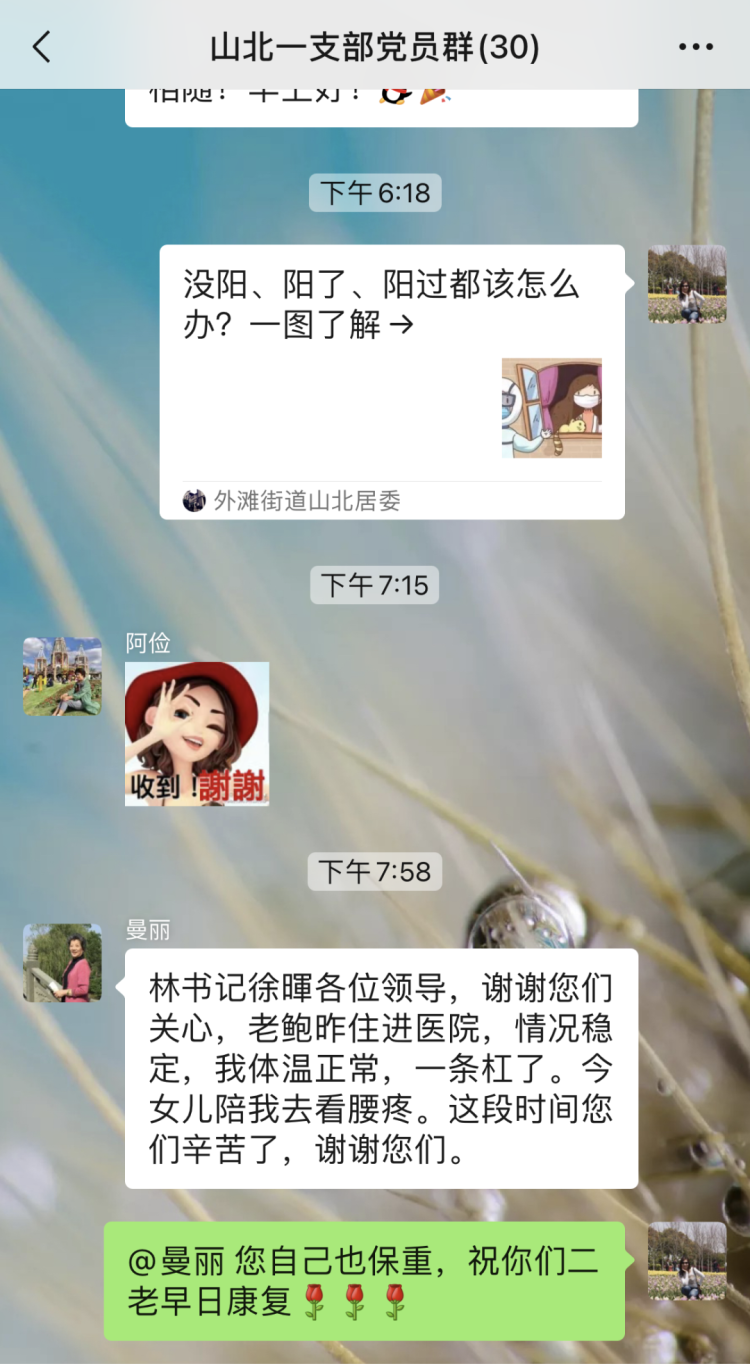View 曼丽's profile avatar
The height and width of the screenshot is (1364, 750).
pos(62,962)
